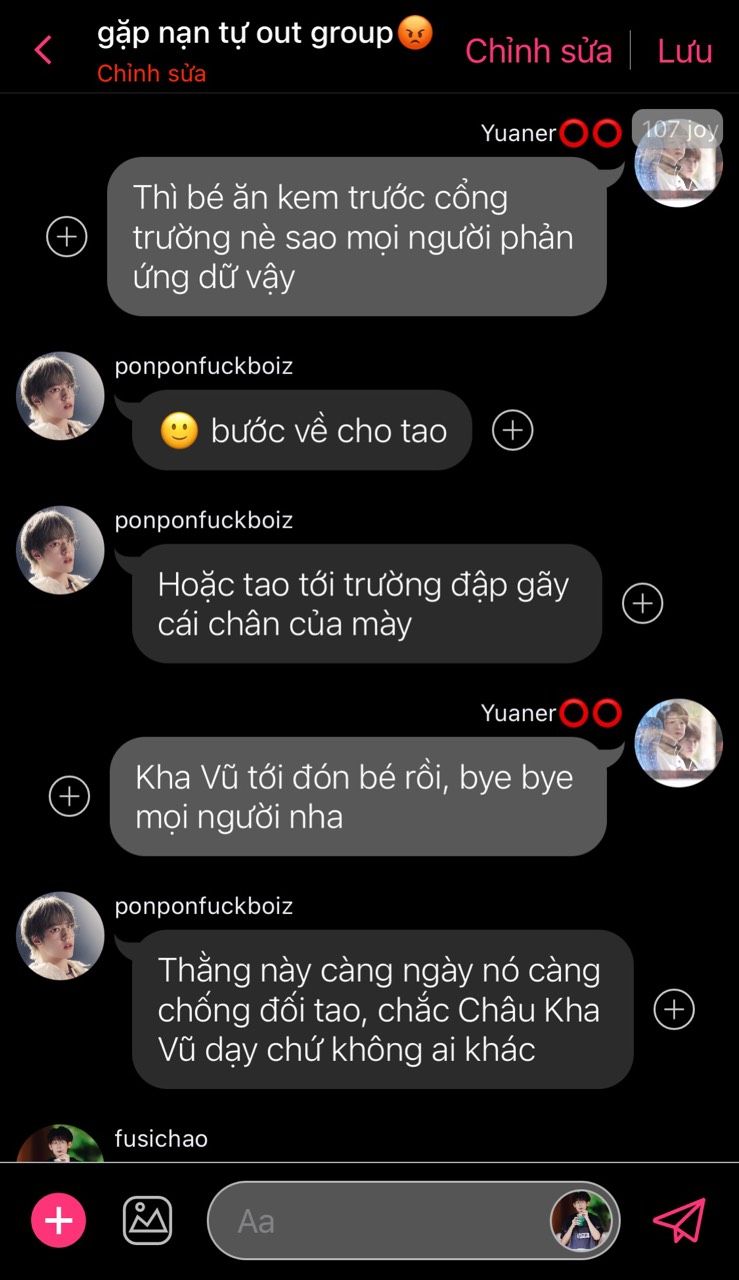Tap plus next to 'Thì bé ăn kem' message
Image resolution: width=739 pixels, height=1280 pixels.
click(x=67, y=237)
